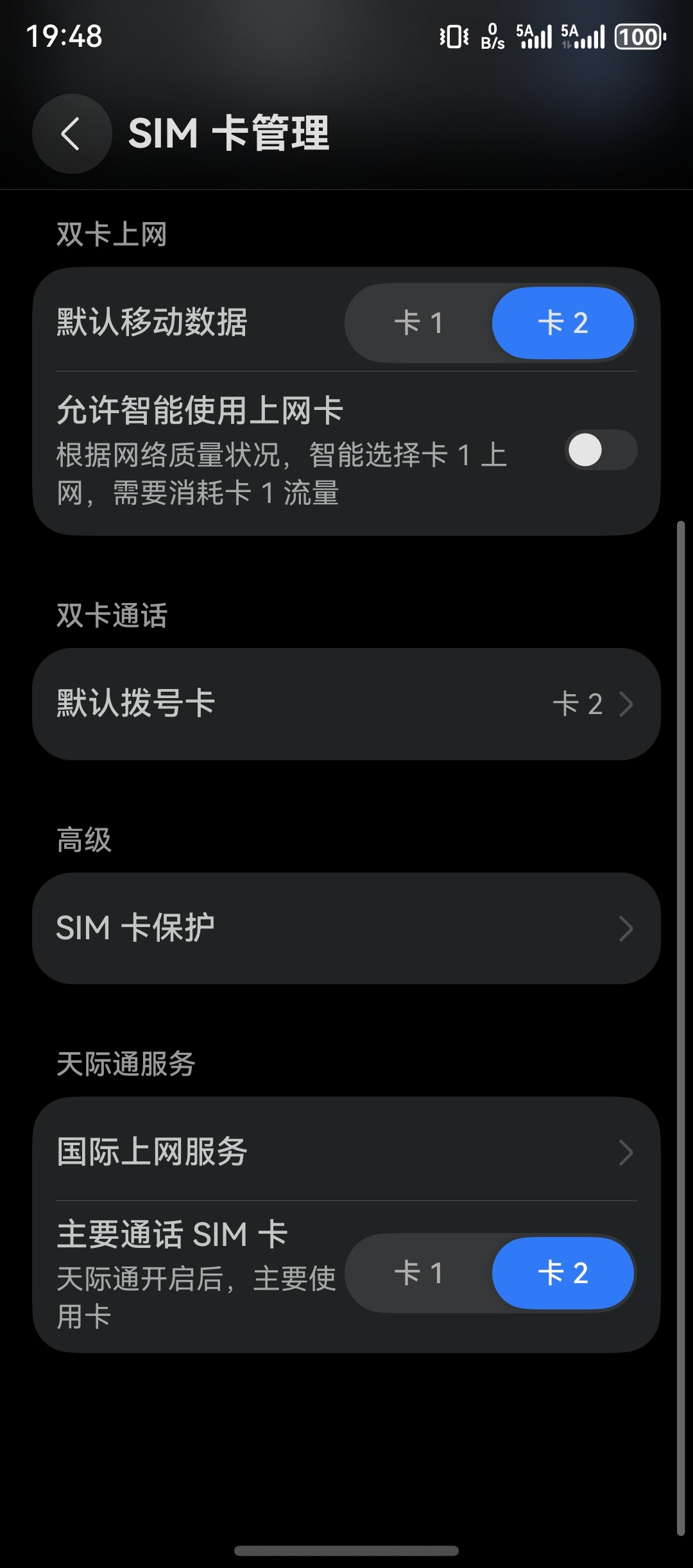Select 卡 2 for primary calling SIM
This screenshot has height=1568, width=693.
[563, 1274]
